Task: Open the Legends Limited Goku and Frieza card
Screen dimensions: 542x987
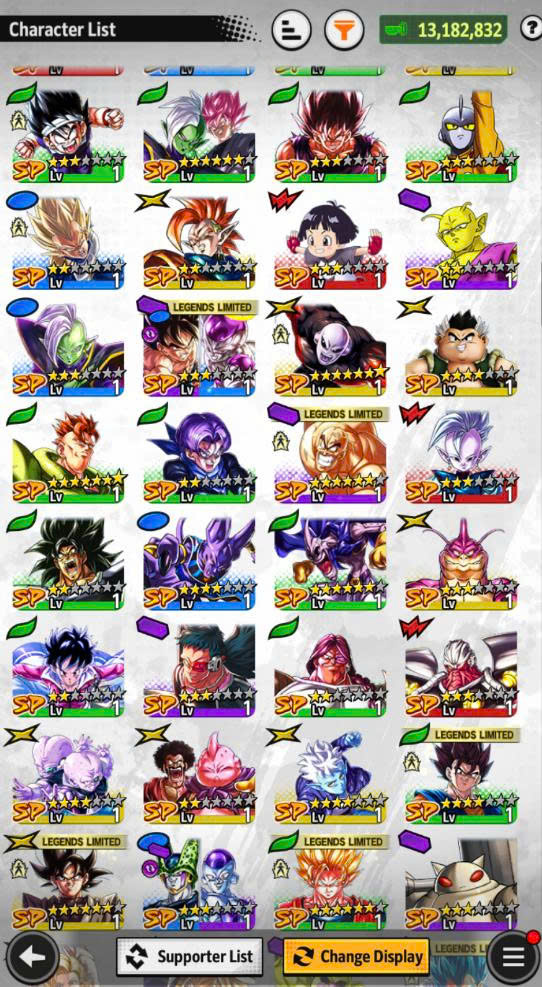Action: point(200,349)
